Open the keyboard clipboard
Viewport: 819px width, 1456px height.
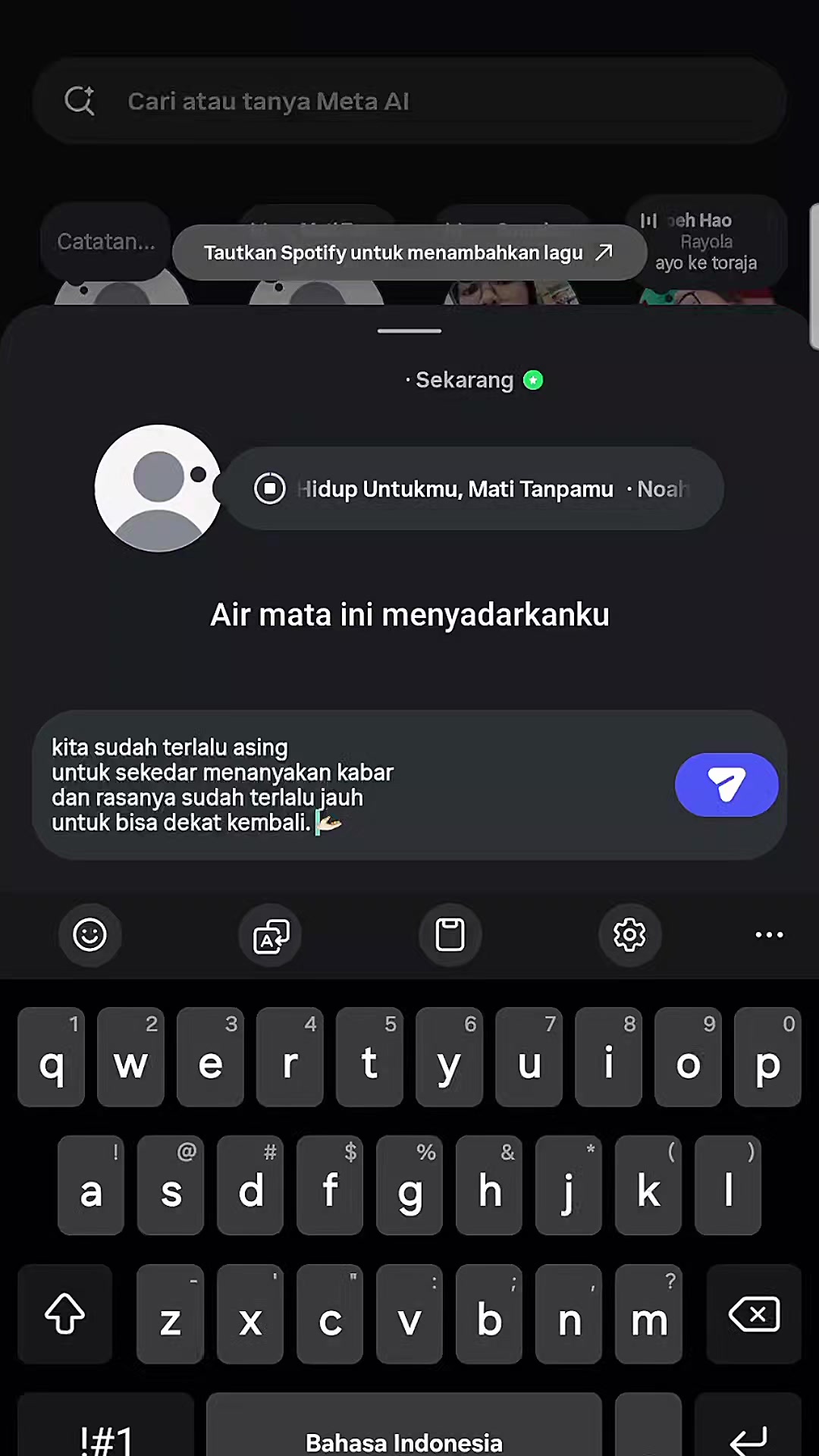[x=450, y=934]
